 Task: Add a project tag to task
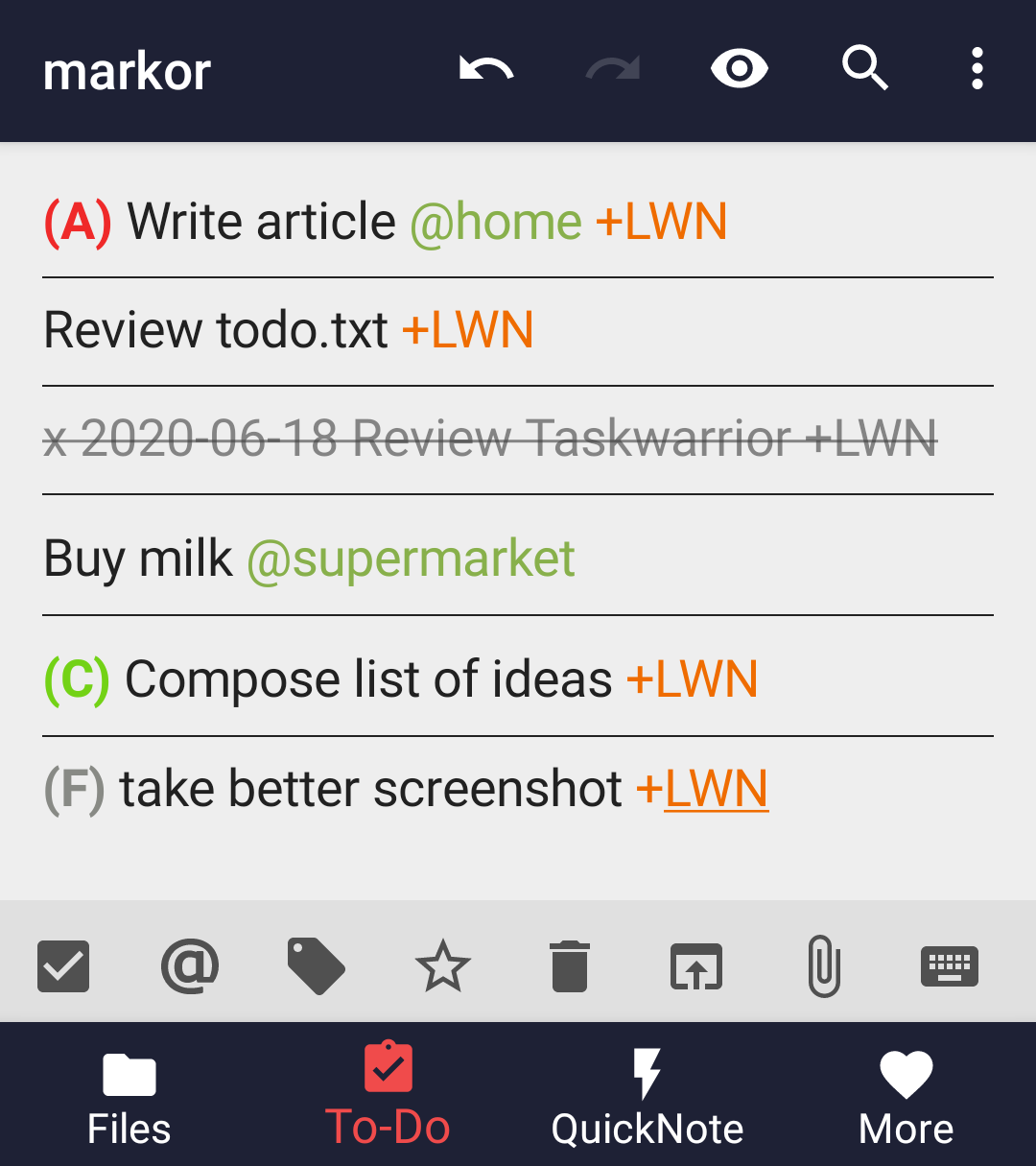point(317,965)
